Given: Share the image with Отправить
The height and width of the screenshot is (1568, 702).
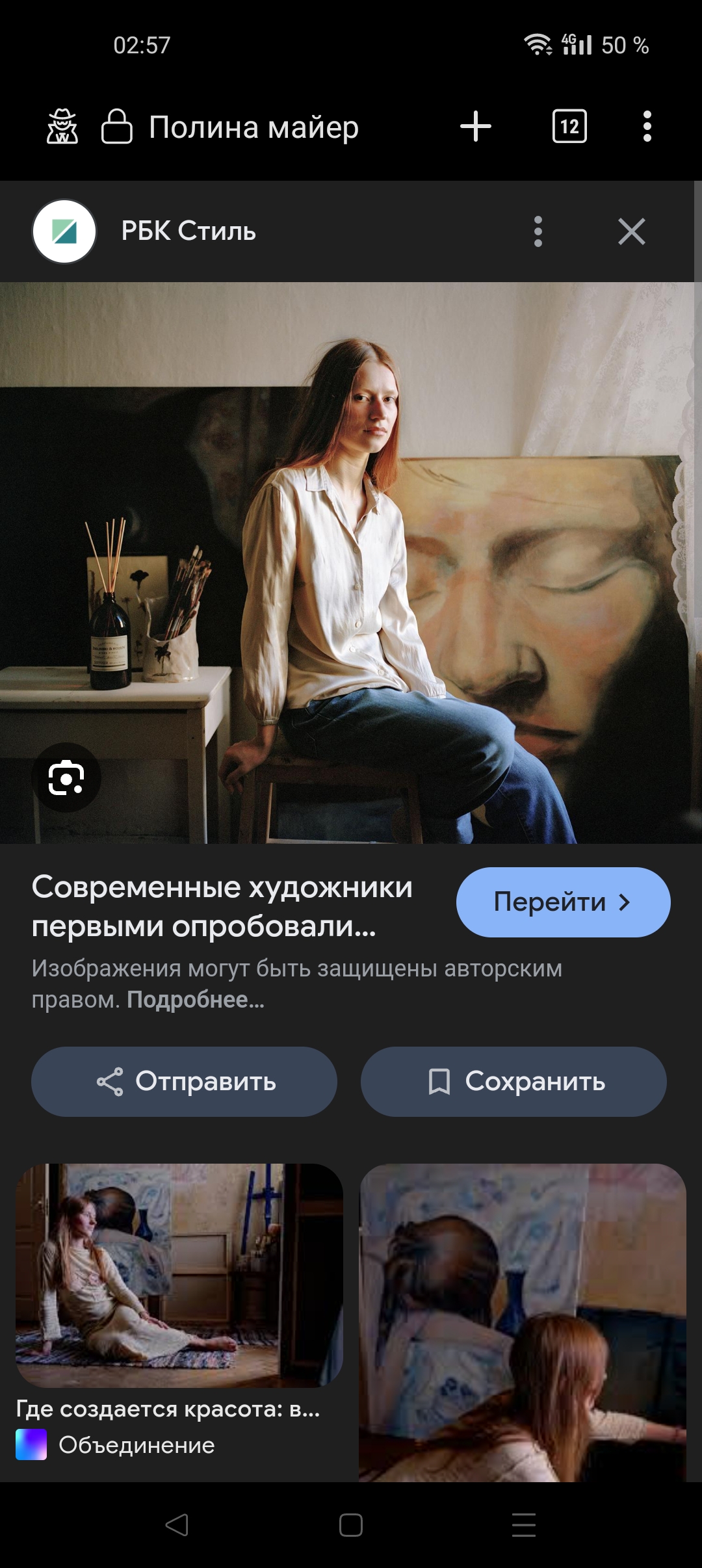Looking at the screenshot, I should tap(184, 1082).
